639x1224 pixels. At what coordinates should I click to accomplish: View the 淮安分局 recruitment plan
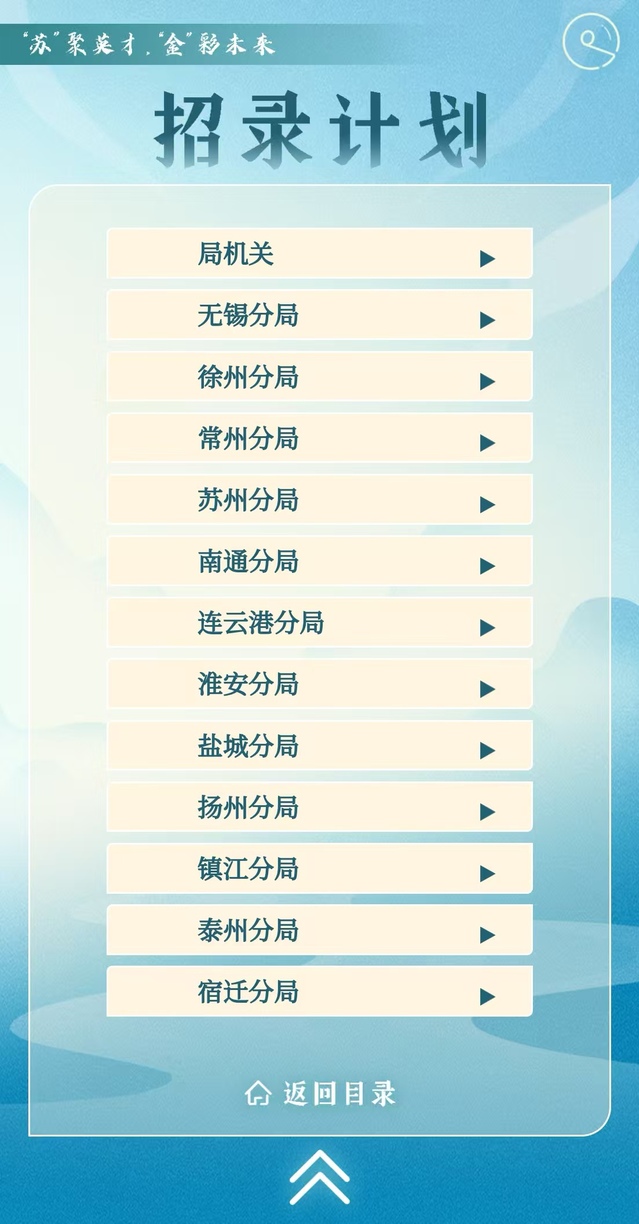coord(319,685)
